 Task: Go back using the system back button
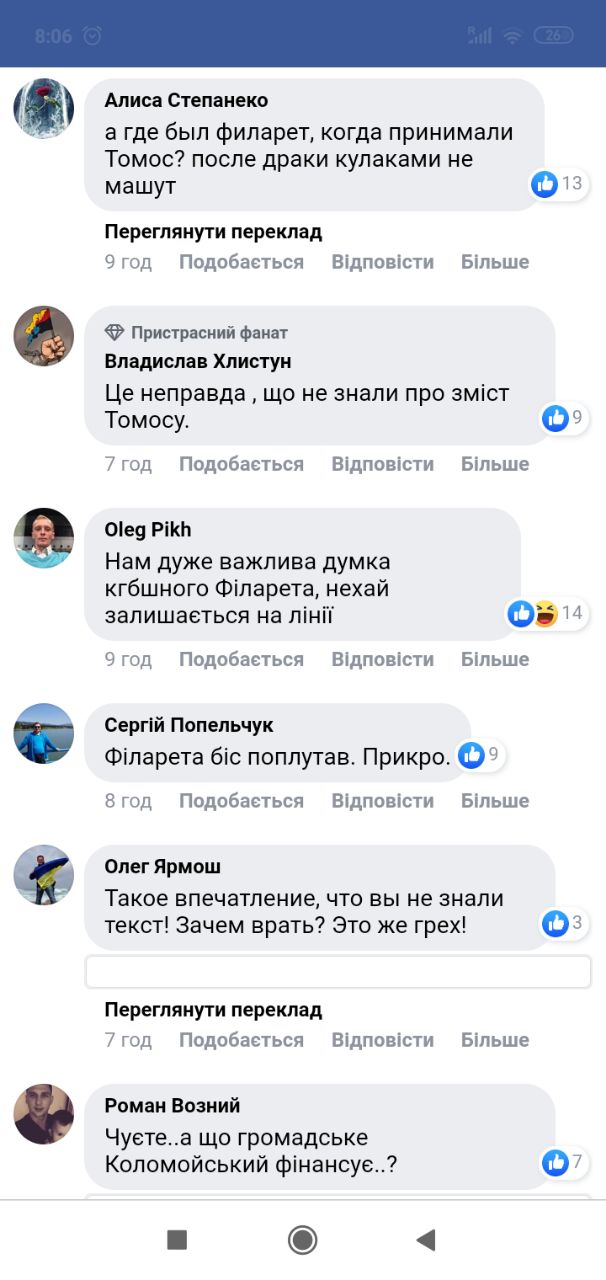click(426, 1240)
